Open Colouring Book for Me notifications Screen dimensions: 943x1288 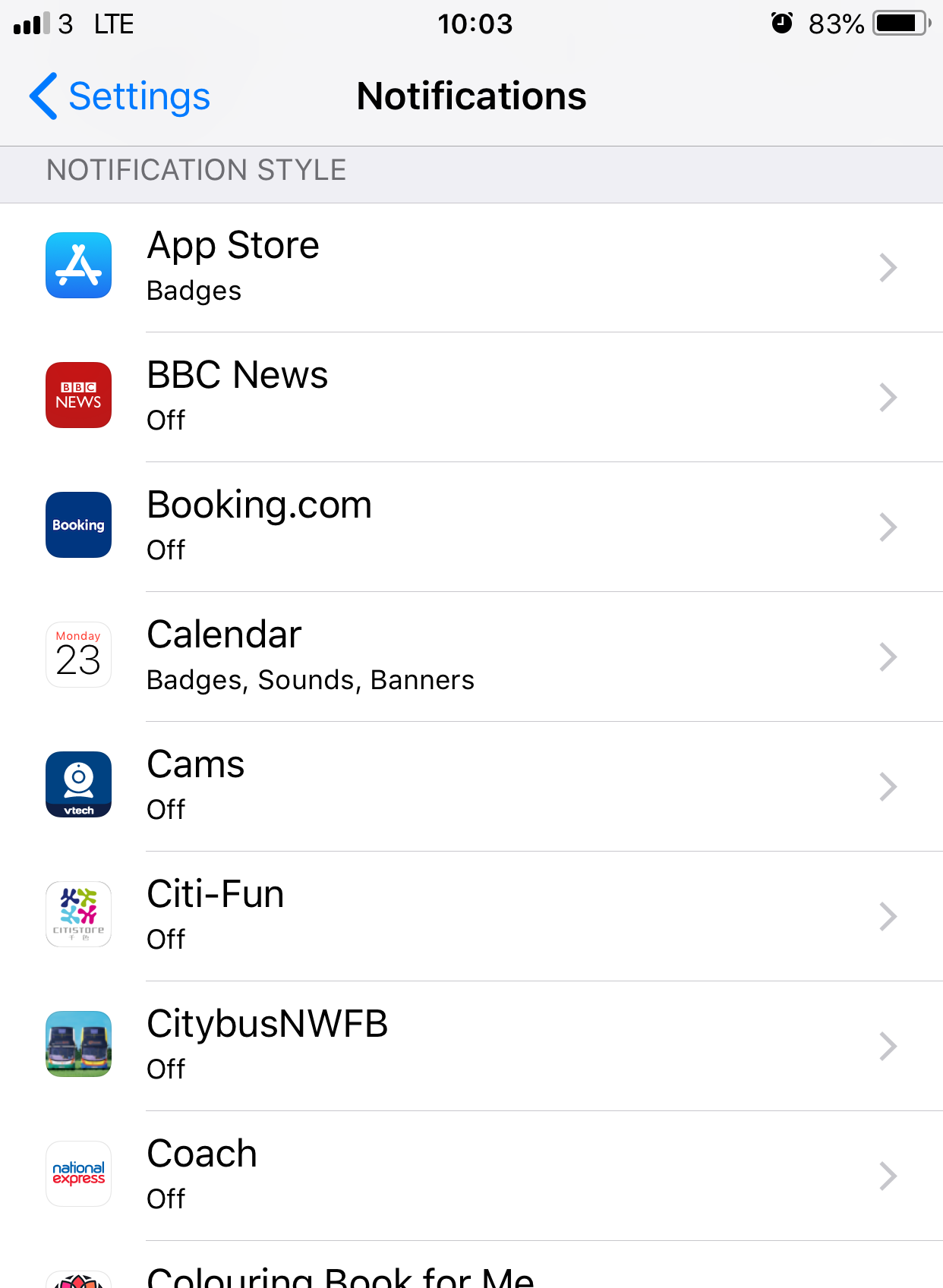pos(471,1275)
